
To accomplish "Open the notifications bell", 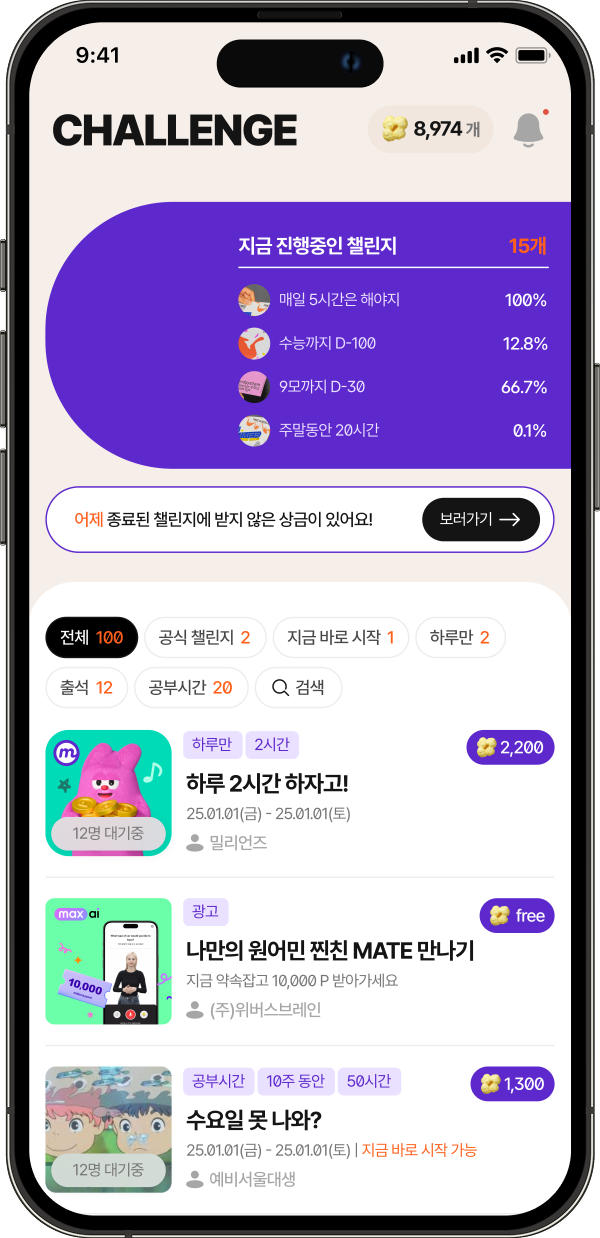I will [x=529, y=129].
